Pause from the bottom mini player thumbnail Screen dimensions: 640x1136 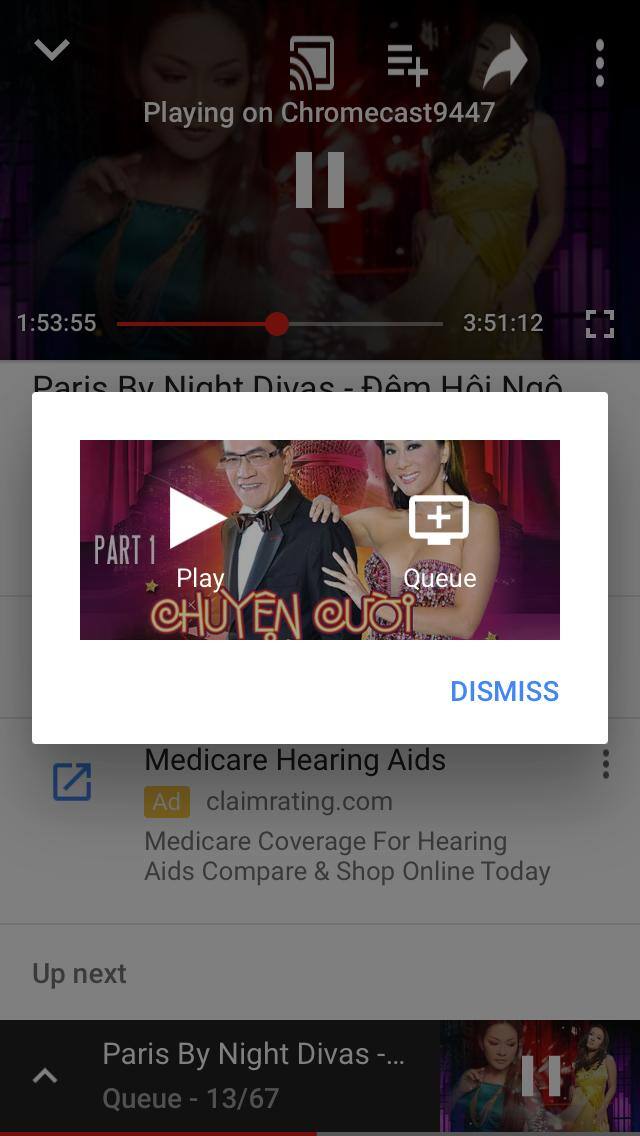[540, 1076]
